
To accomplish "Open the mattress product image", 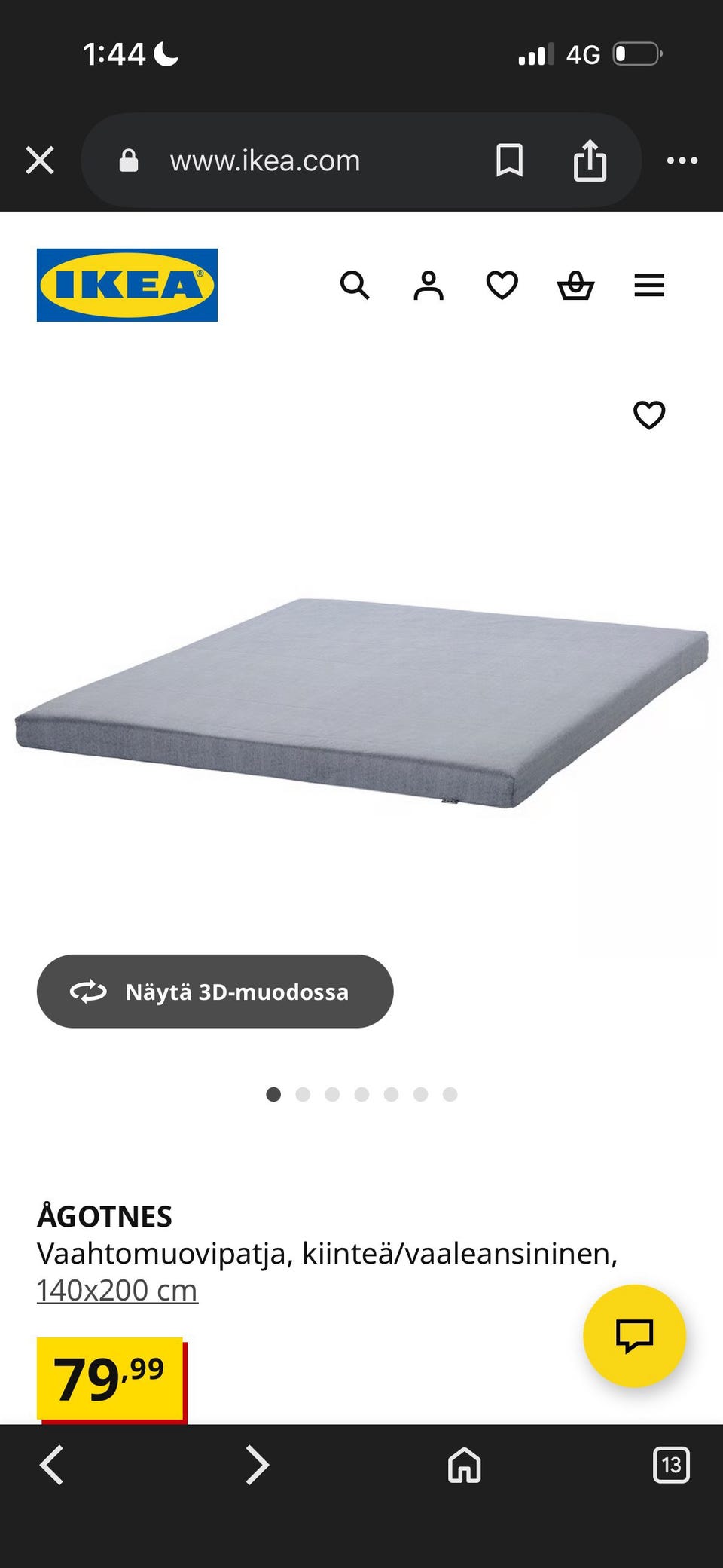I will [x=361, y=701].
